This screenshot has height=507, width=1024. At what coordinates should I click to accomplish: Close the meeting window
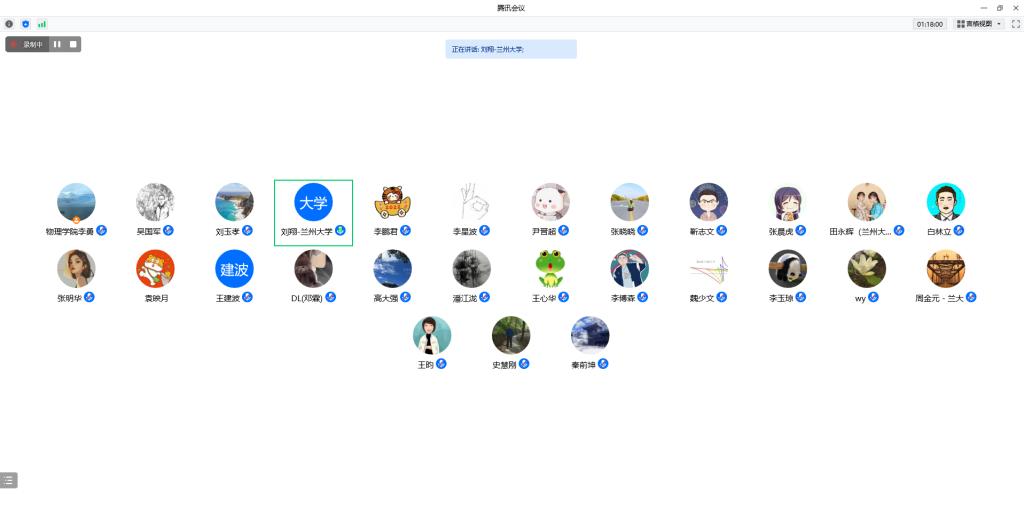pos(1015,8)
